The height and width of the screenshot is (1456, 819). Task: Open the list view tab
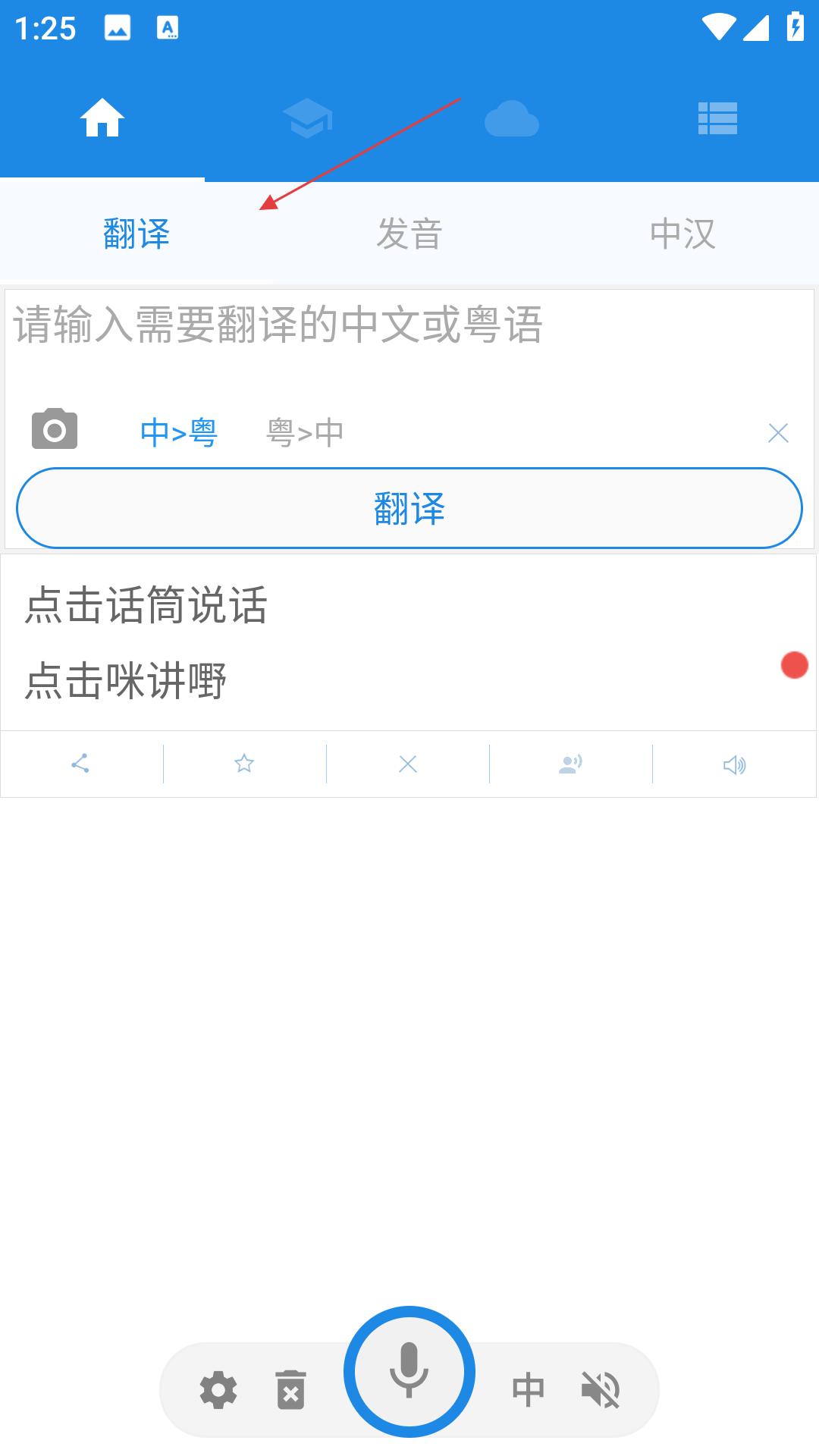coord(717,119)
